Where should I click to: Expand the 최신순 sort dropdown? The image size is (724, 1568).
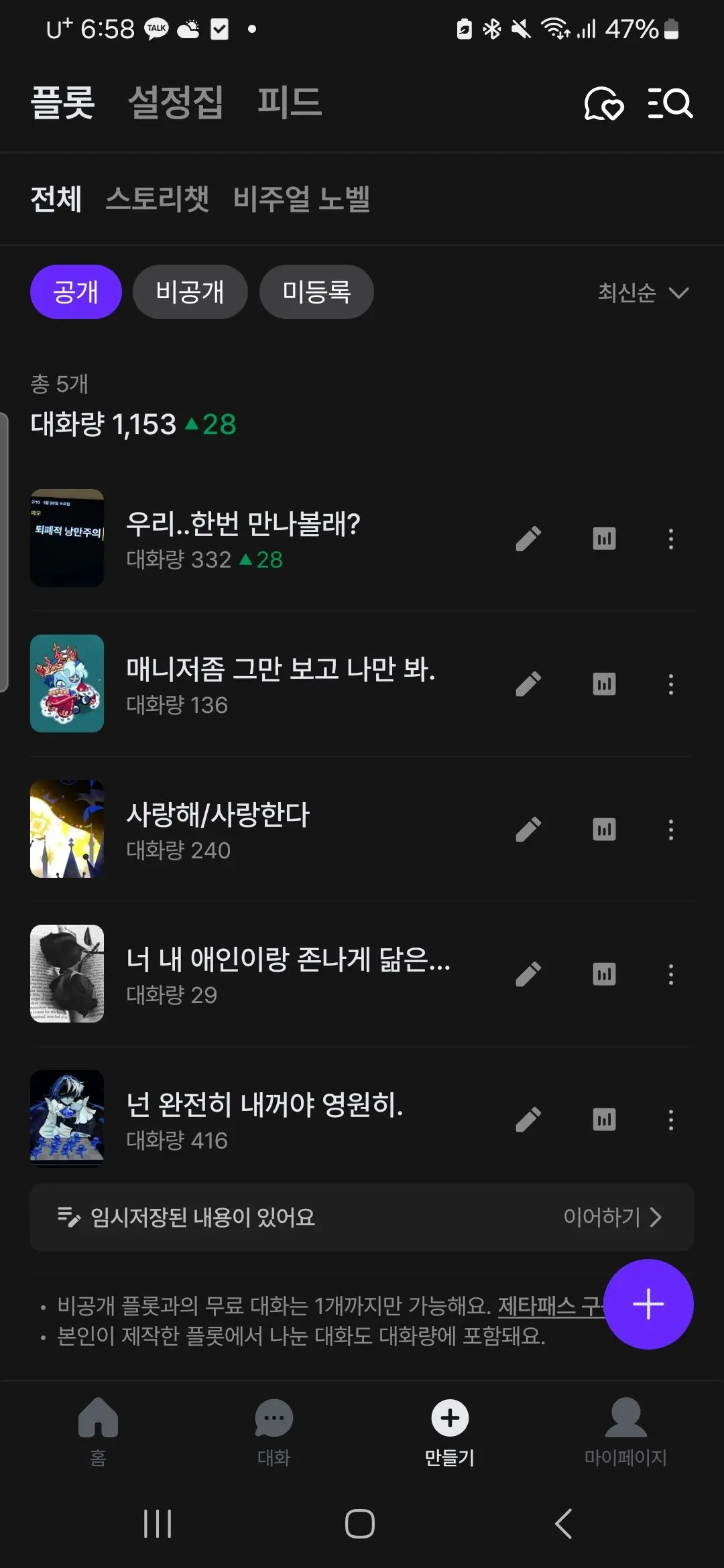coord(644,292)
